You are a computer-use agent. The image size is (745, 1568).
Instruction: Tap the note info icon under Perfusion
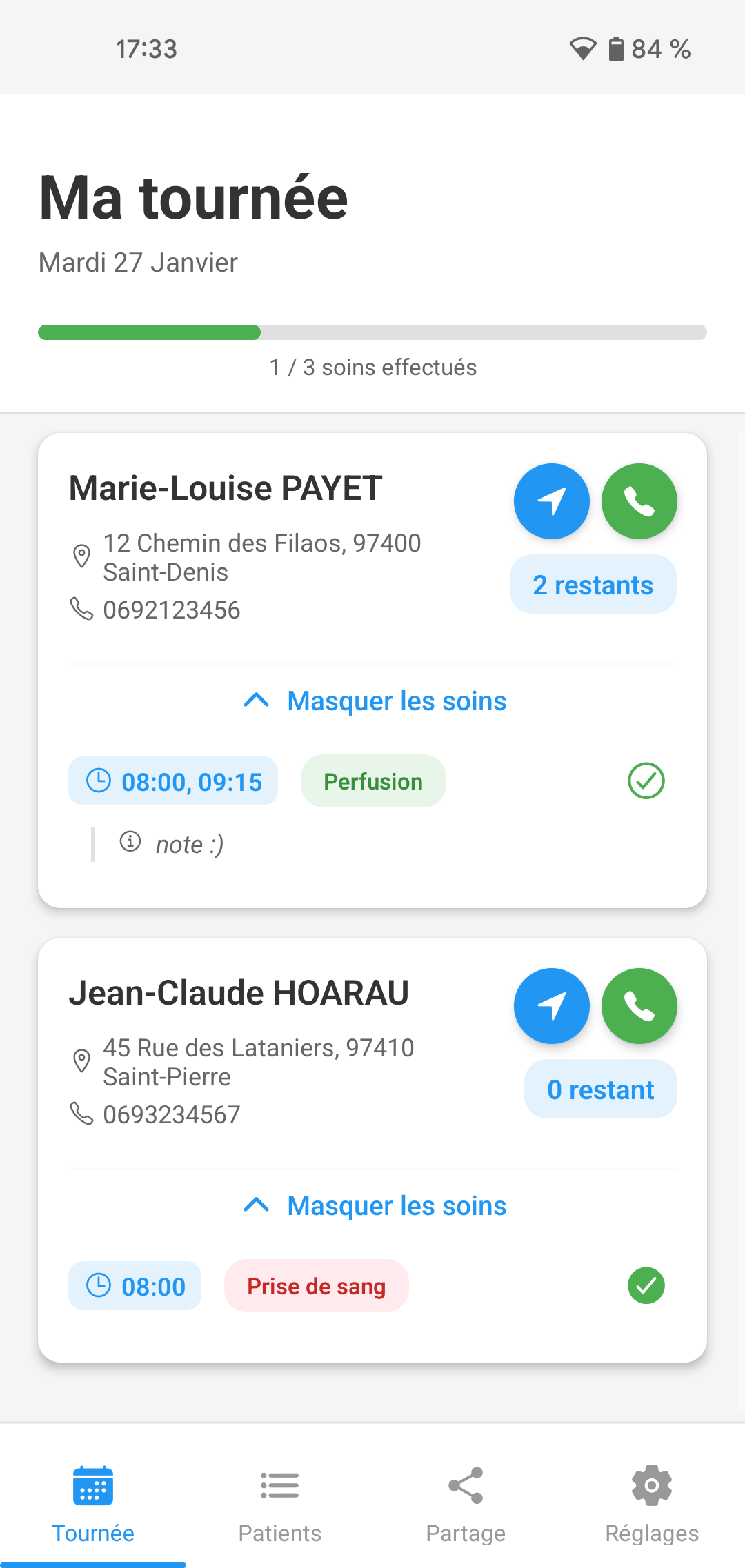click(x=130, y=843)
